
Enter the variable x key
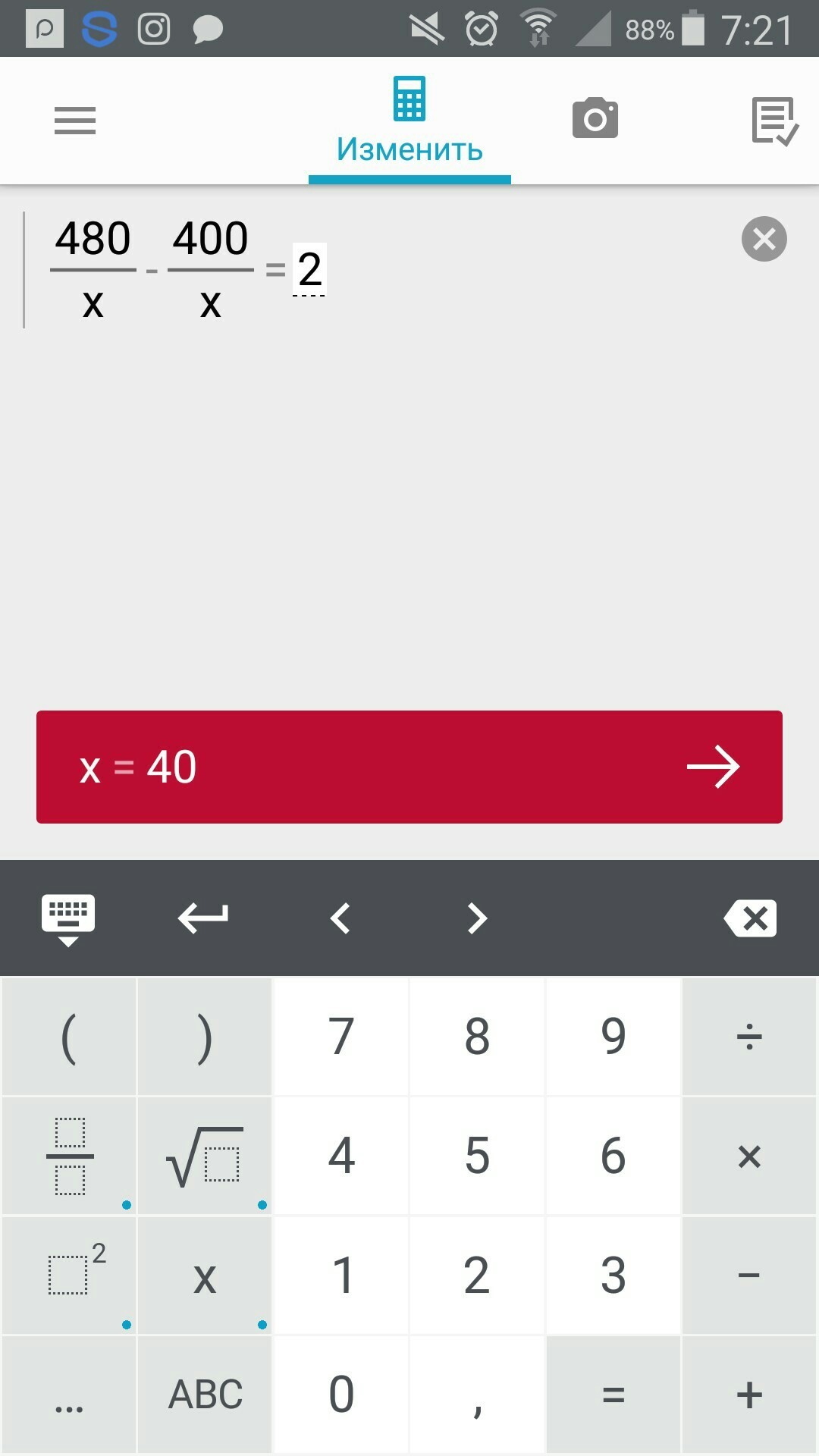click(x=205, y=1276)
